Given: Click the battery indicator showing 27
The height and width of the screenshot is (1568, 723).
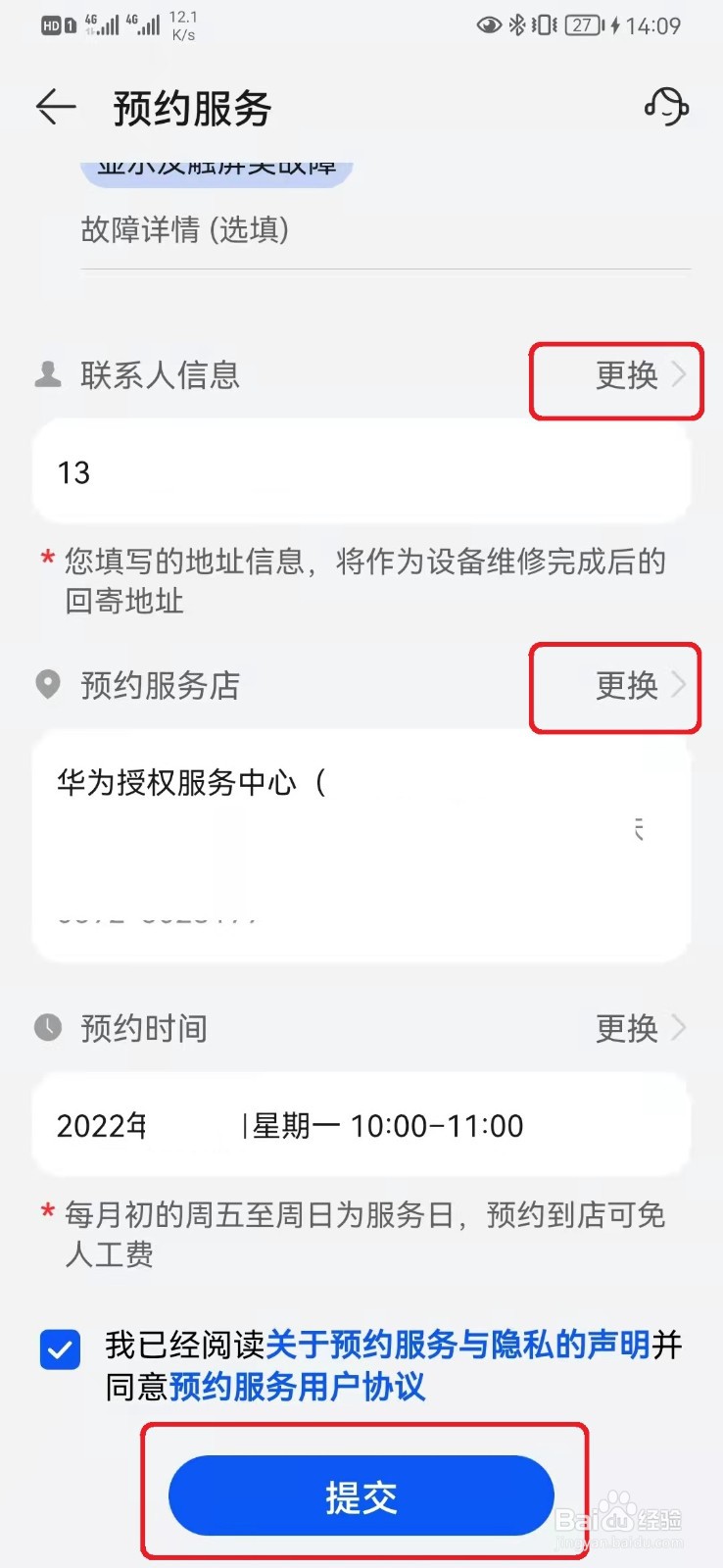Looking at the screenshot, I should (x=582, y=26).
